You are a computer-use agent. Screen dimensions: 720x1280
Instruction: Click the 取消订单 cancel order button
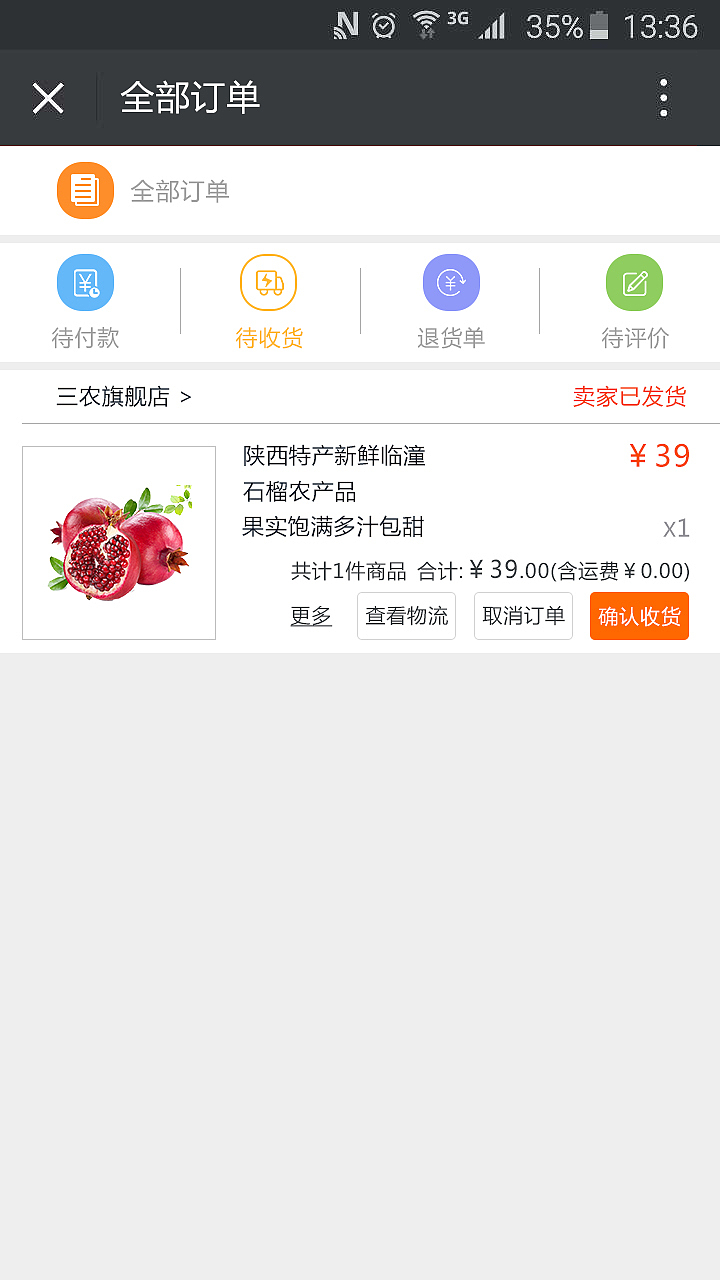pos(523,616)
